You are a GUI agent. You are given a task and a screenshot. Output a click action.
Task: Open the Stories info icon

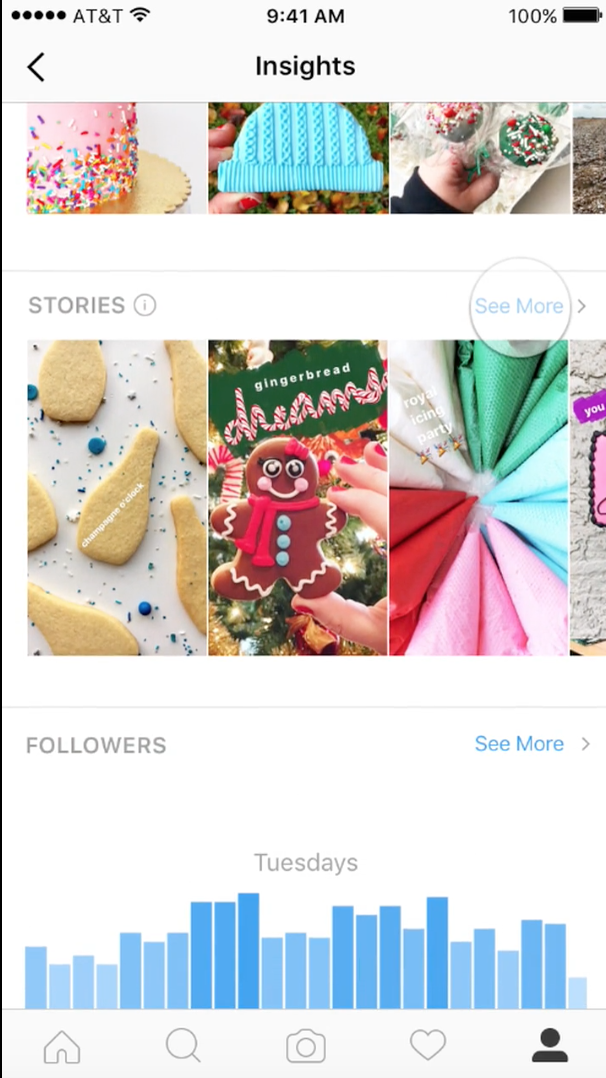[x=145, y=306]
